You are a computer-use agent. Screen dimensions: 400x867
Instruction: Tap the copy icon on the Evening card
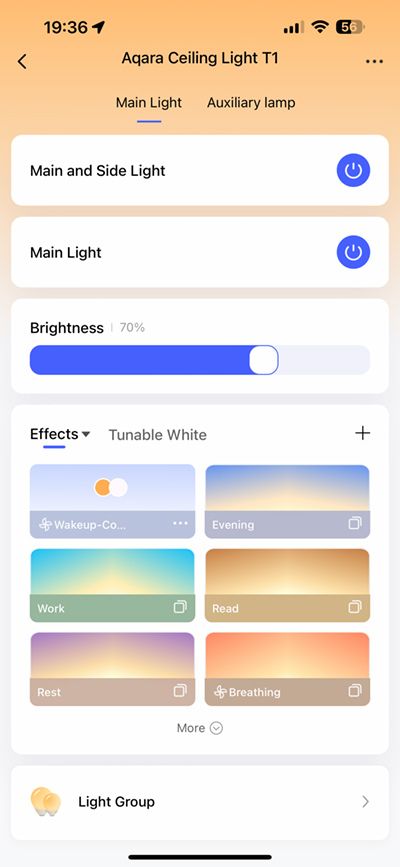tap(355, 523)
